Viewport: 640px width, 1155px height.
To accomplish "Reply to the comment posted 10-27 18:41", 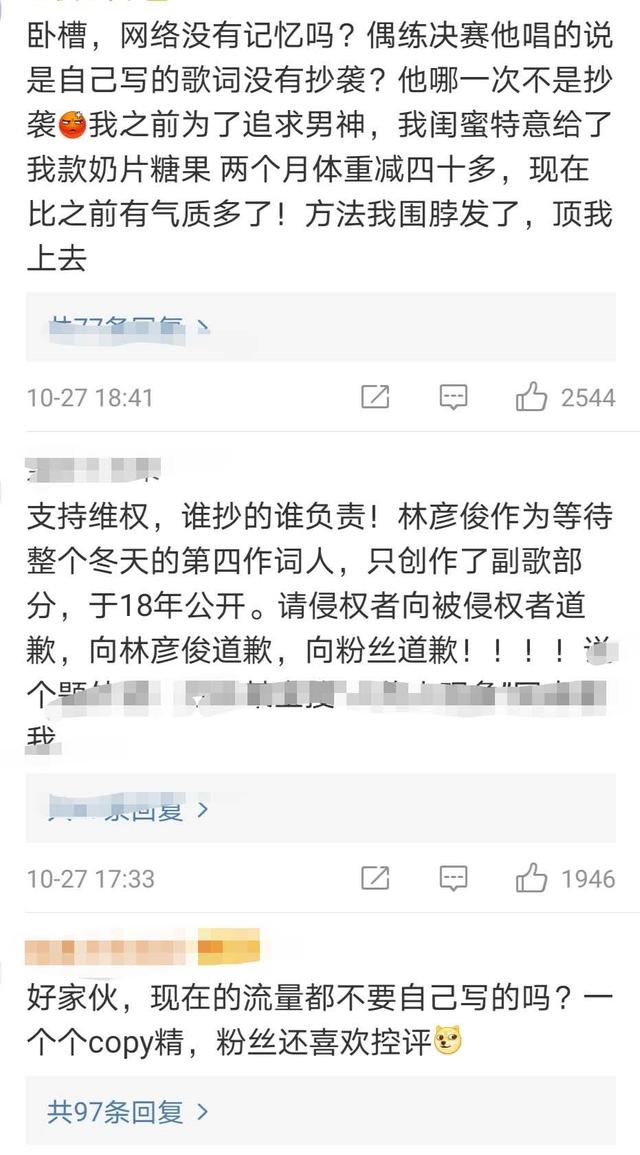I will click(454, 397).
